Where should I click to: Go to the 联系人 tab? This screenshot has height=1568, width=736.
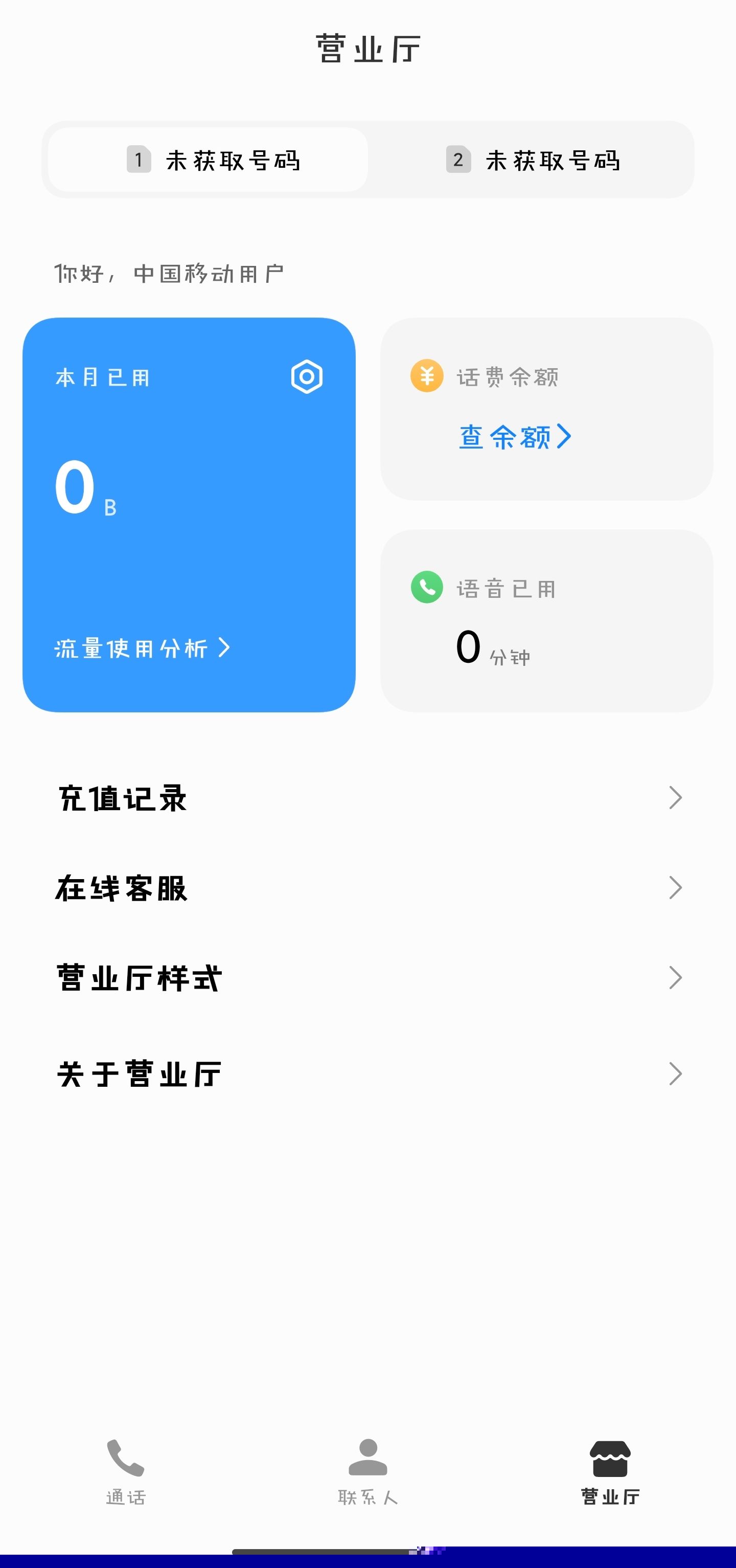(x=367, y=1471)
